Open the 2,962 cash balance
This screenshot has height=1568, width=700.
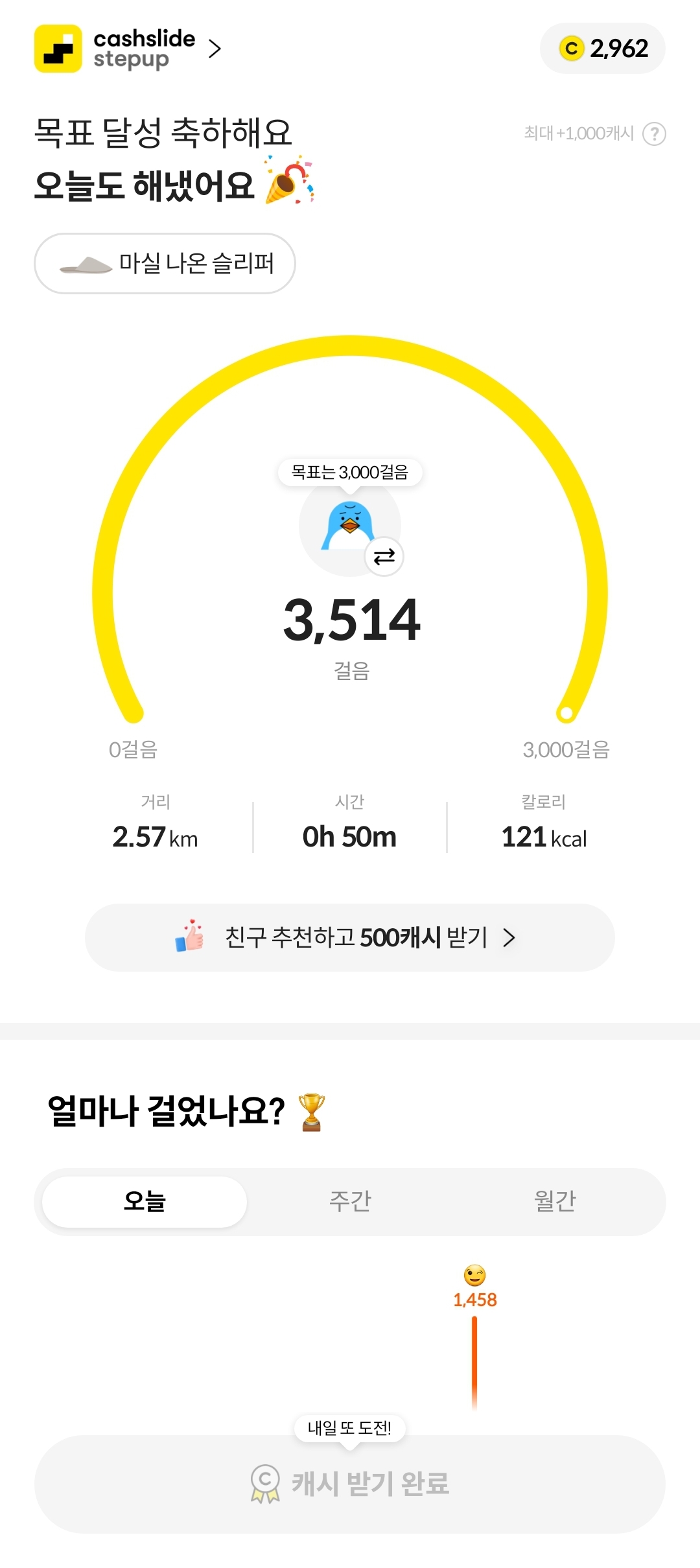pos(603,49)
